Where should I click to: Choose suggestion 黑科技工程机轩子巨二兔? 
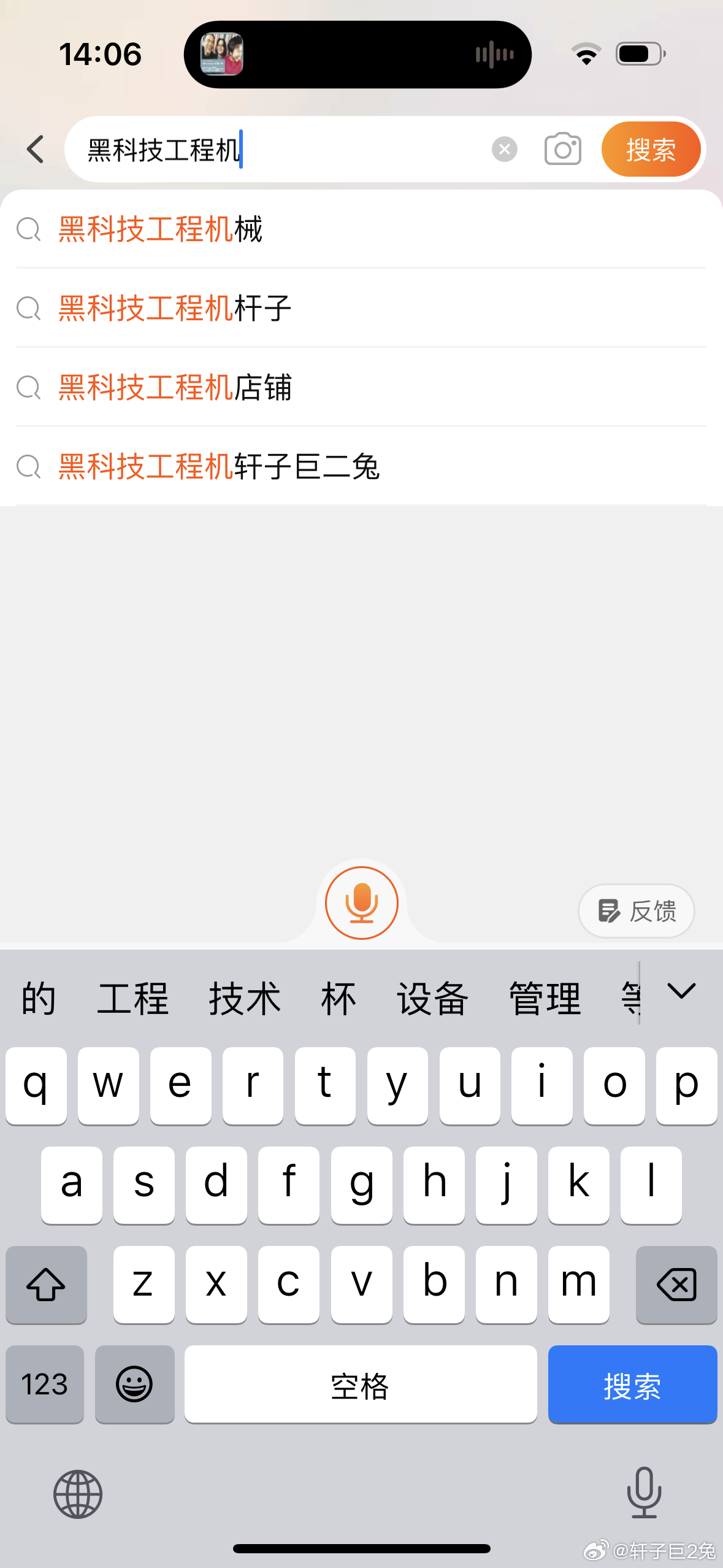(x=219, y=466)
